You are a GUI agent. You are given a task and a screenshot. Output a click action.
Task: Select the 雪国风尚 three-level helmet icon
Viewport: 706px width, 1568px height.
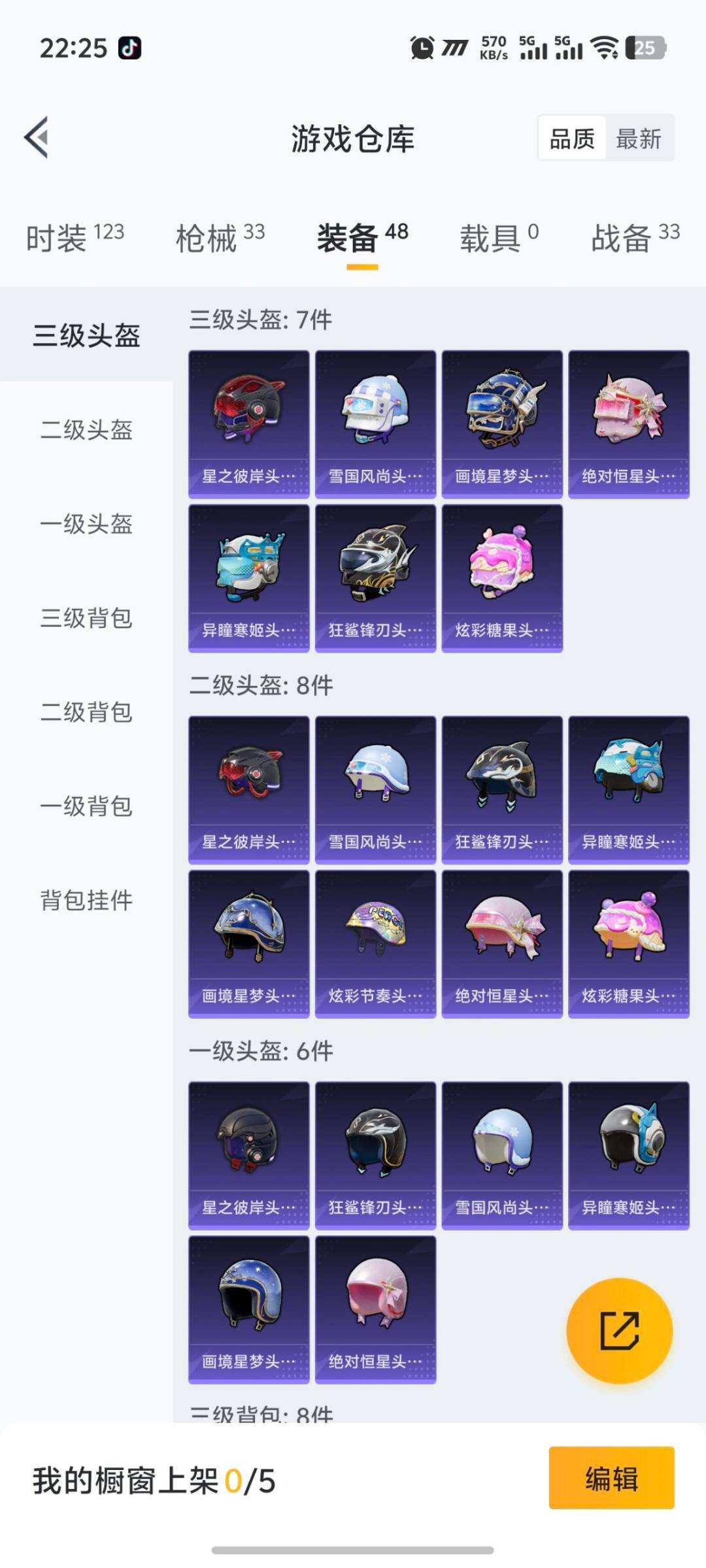(x=375, y=418)
